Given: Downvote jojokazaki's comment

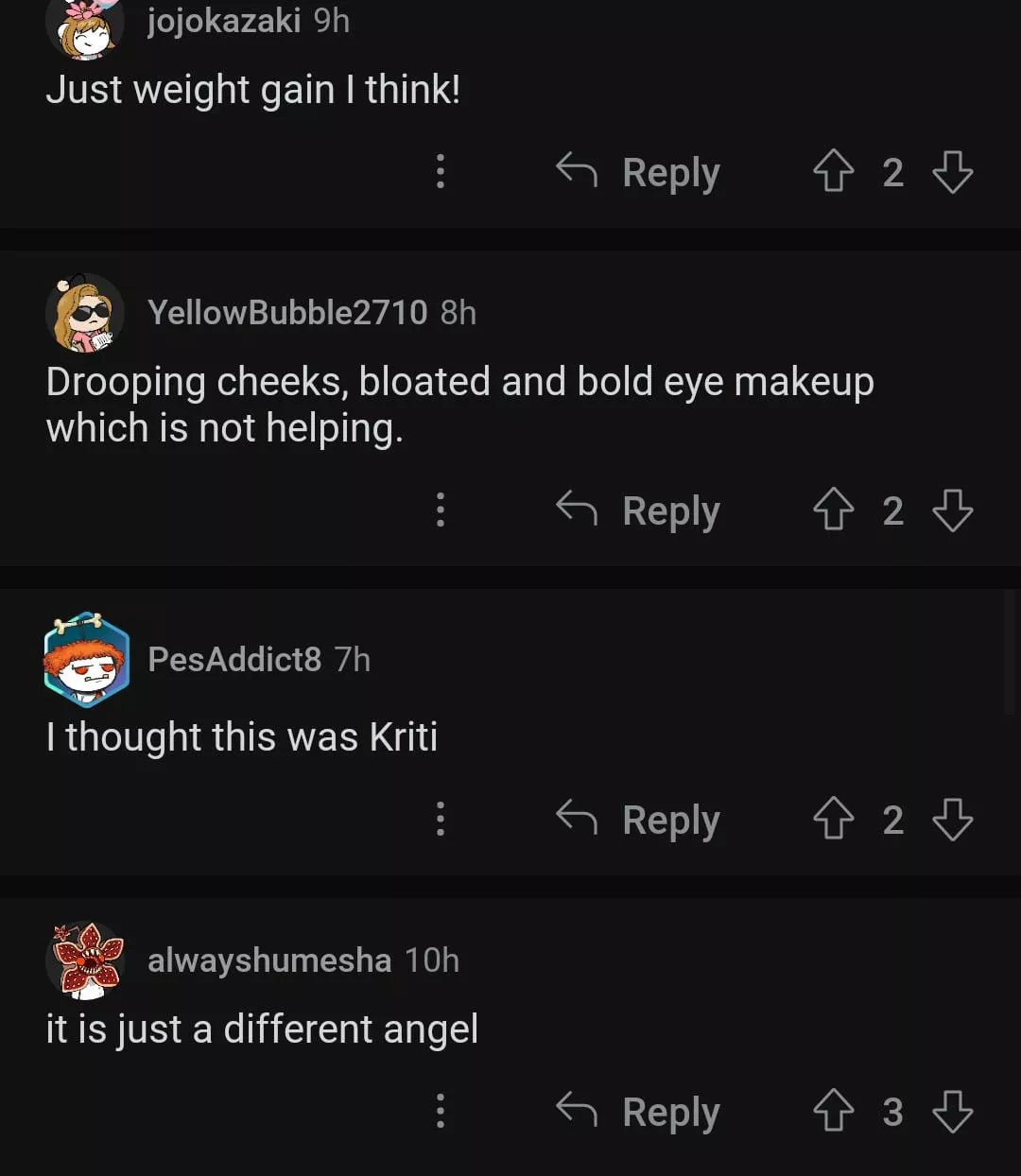Looking at the screenshot, I should click(x=952, y=172).
